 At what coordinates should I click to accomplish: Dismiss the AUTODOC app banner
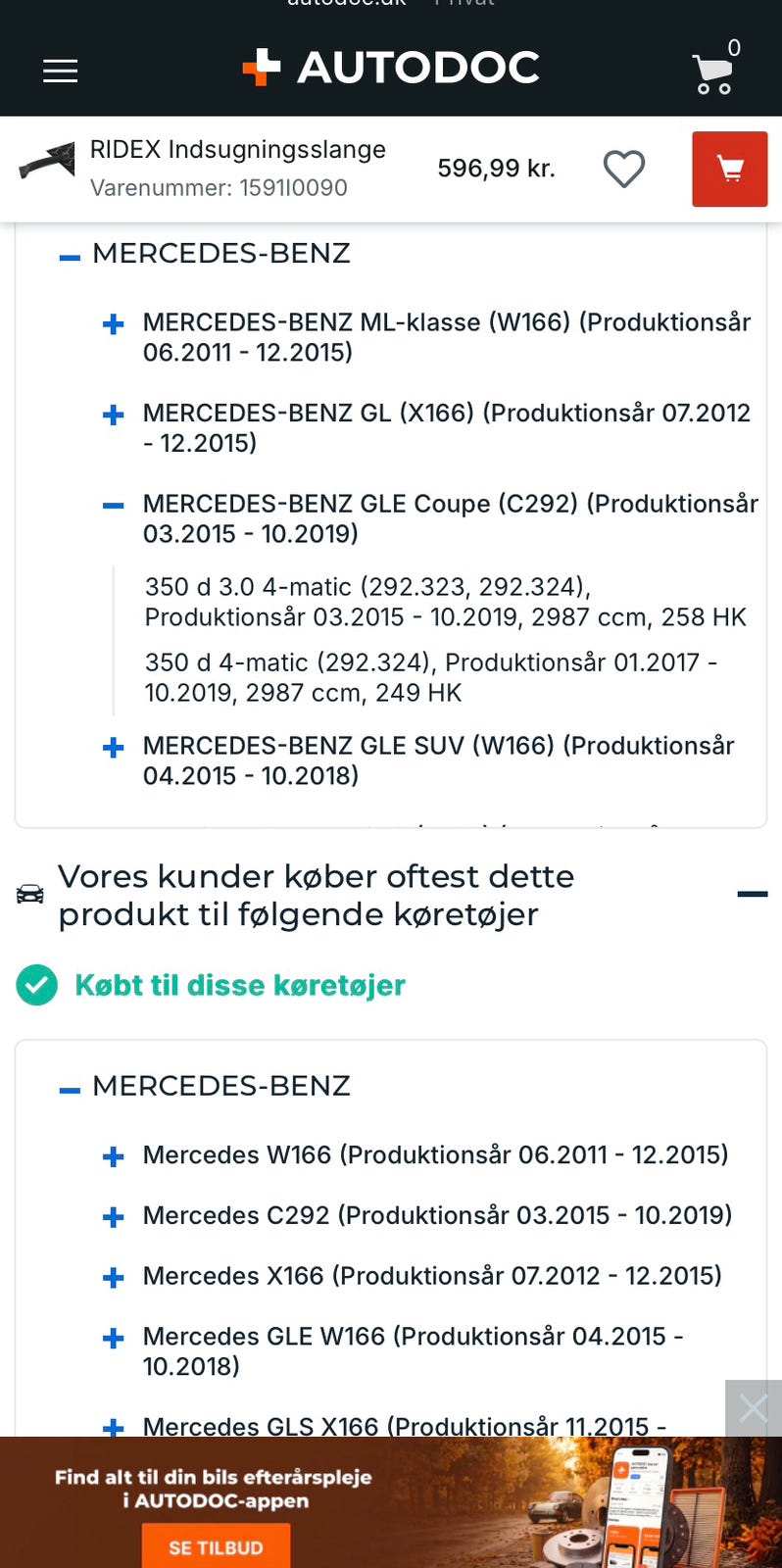[x=753, y=1408]
